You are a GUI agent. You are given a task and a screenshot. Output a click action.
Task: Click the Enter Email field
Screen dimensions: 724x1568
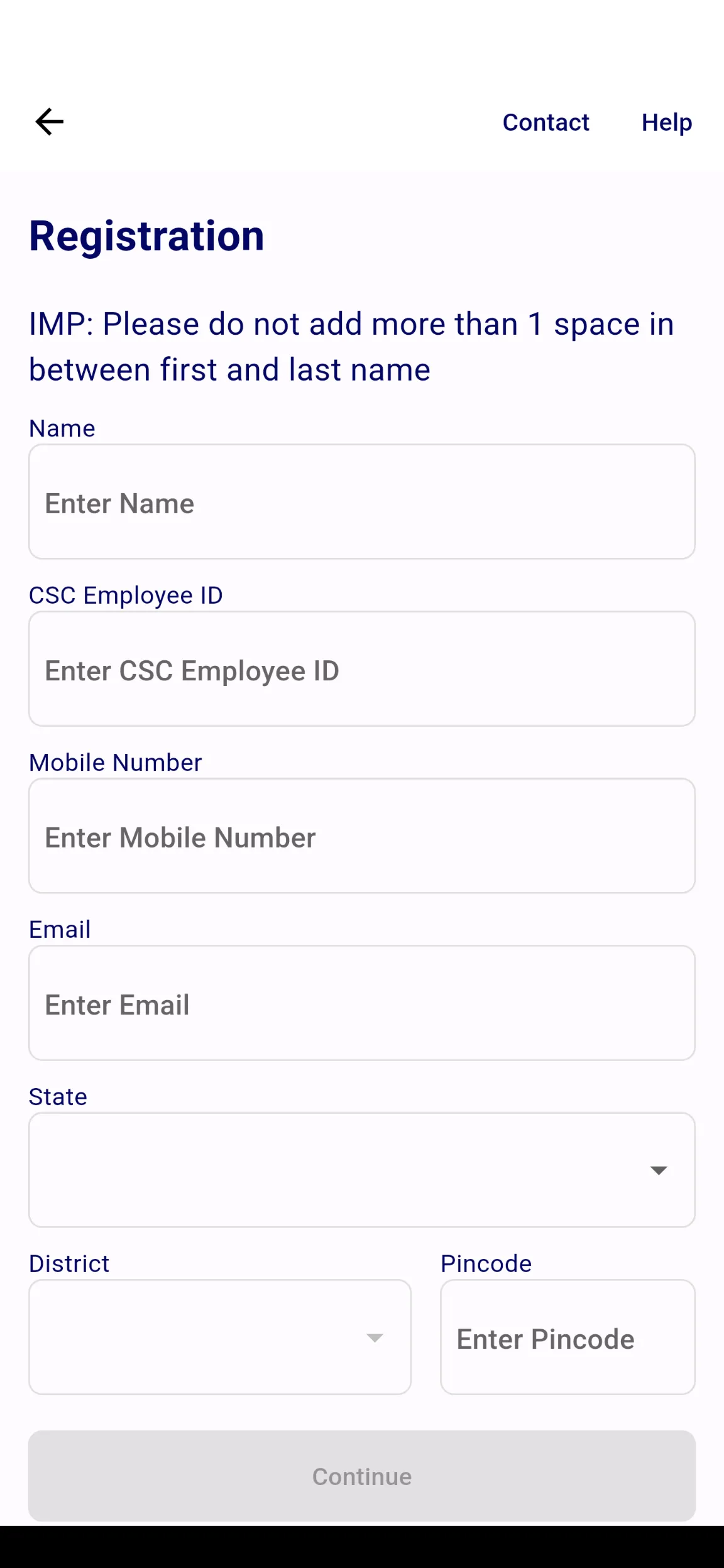[x=361, y=1003]
